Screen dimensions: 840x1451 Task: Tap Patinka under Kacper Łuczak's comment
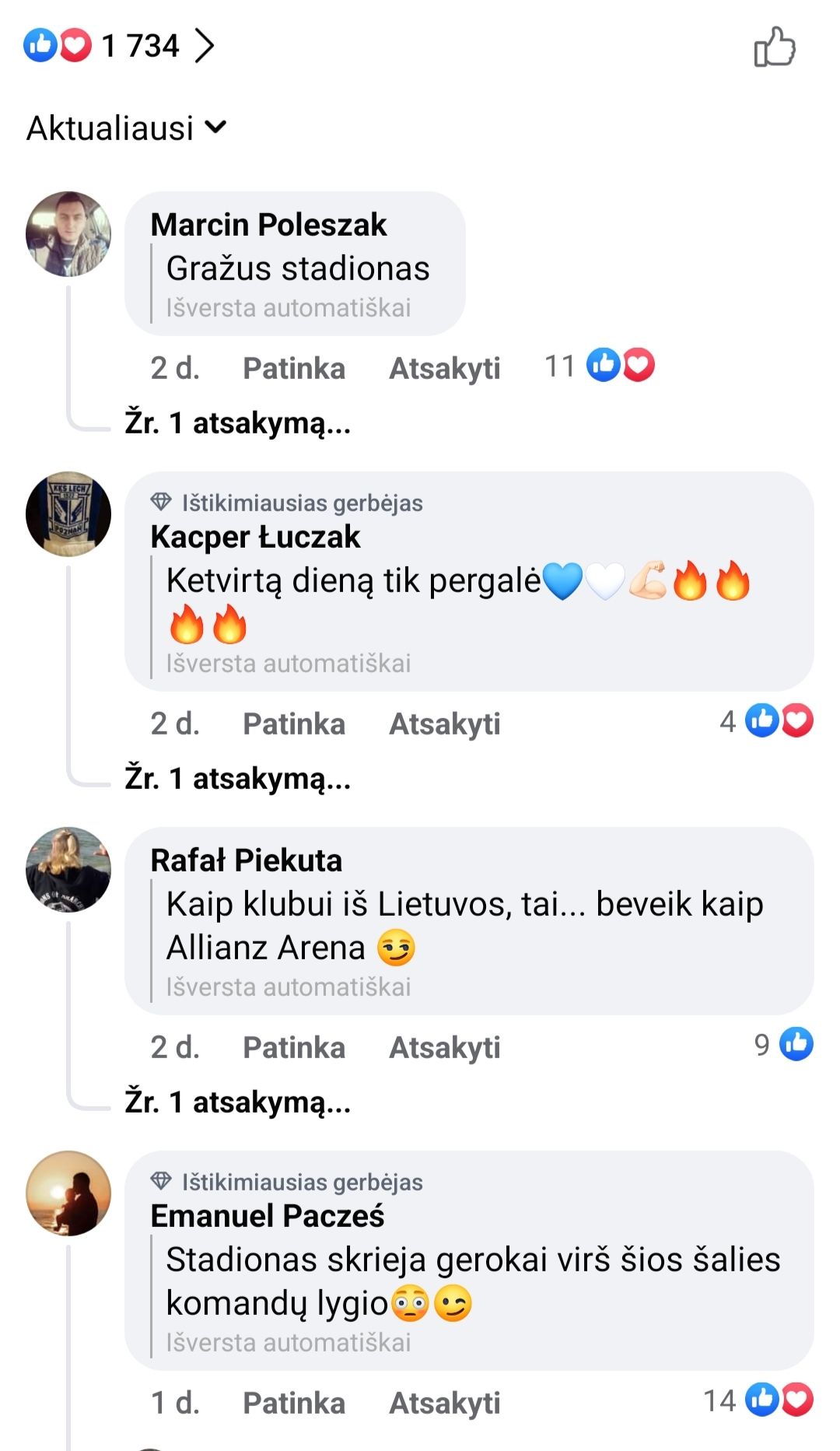click(x=293, y=724)
